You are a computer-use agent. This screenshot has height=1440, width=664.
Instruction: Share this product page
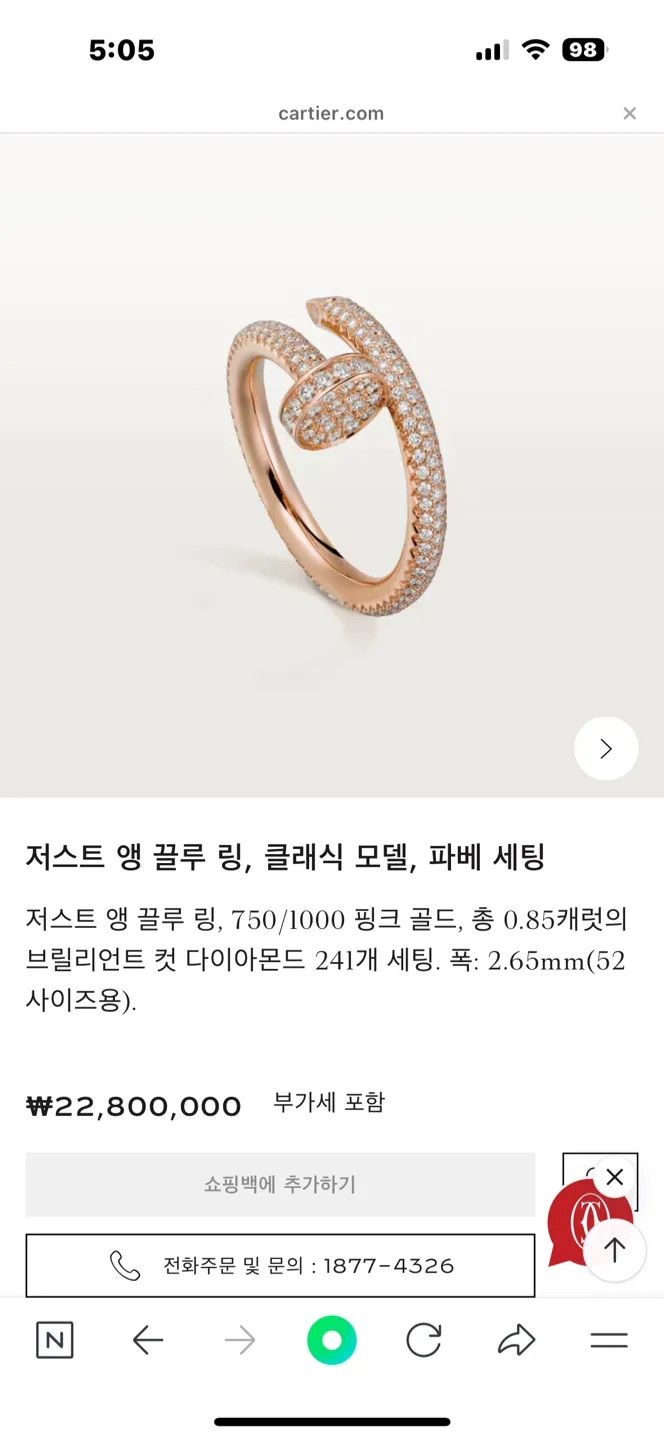(x=517, y=1340)
